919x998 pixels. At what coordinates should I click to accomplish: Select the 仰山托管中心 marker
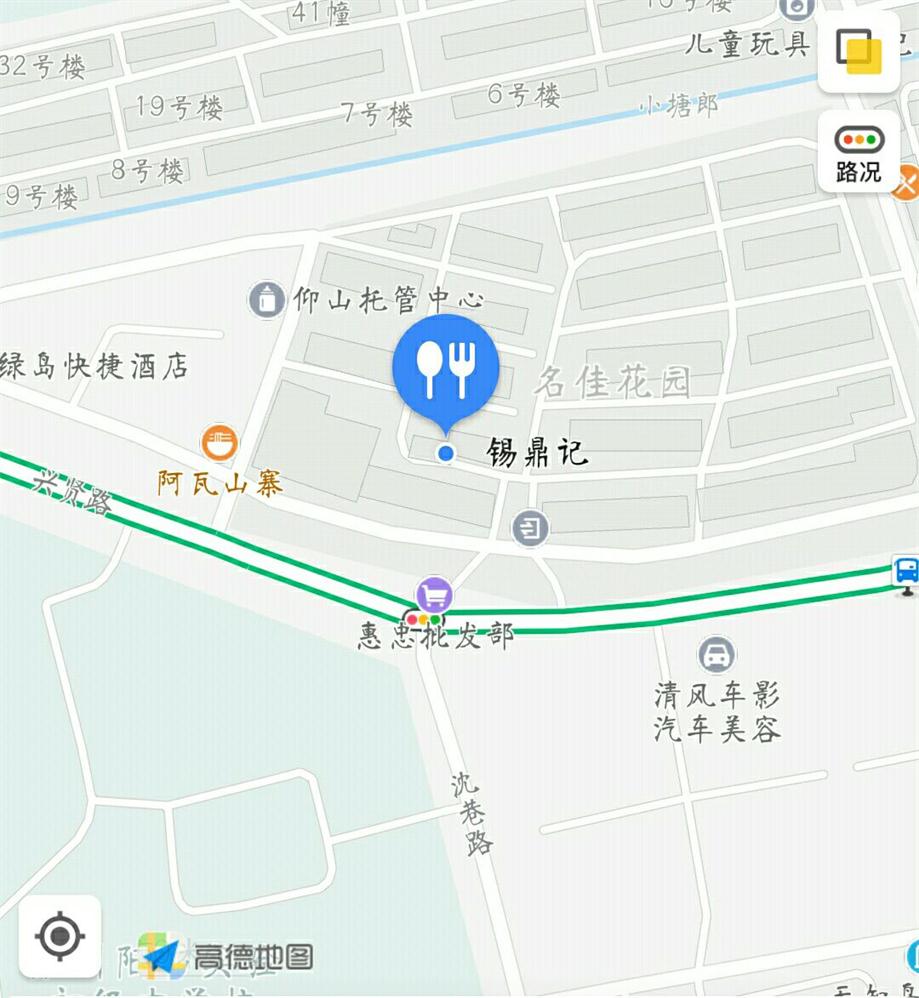(x=267, y=299)
